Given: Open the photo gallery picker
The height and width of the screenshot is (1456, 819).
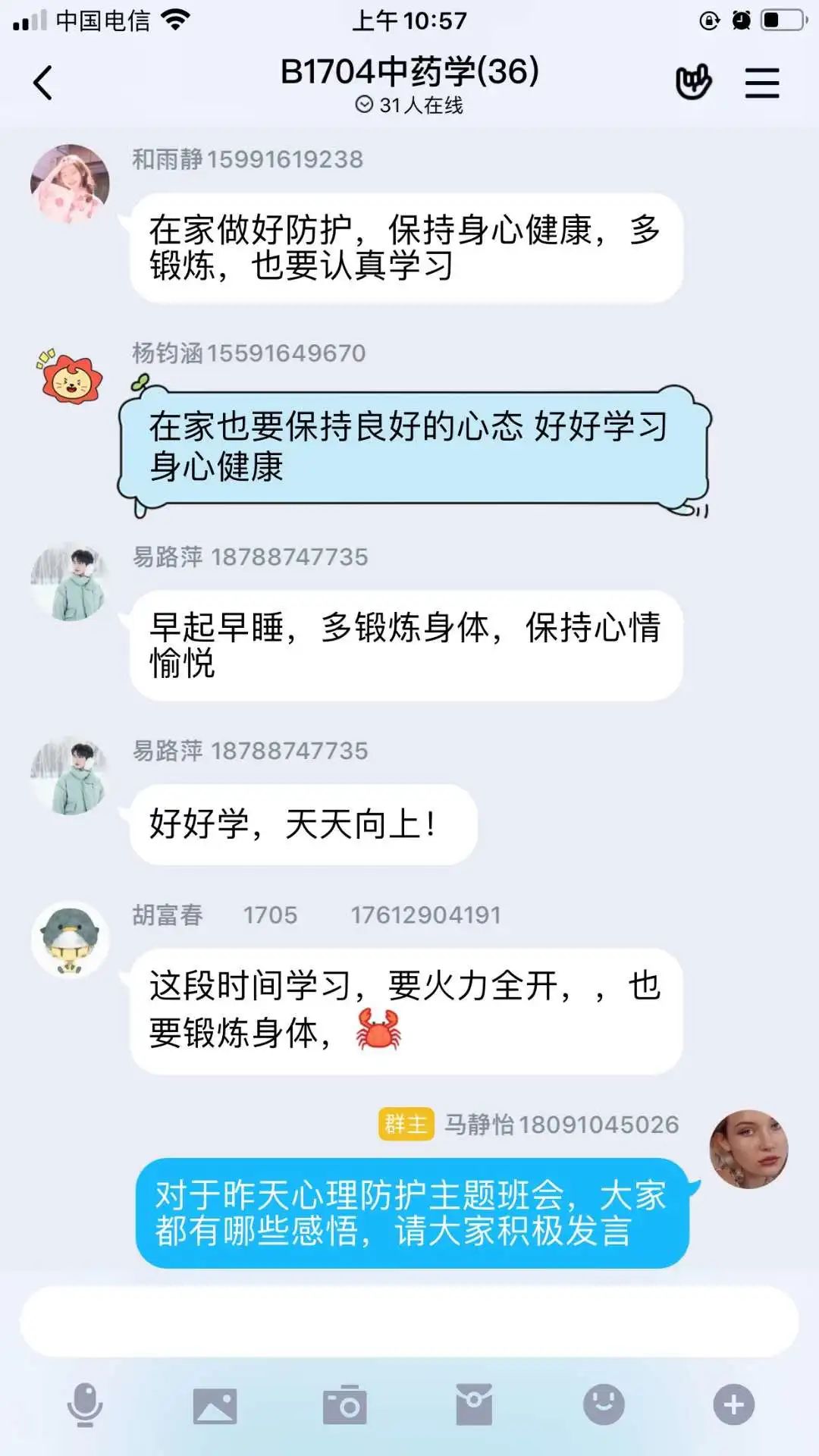Looking at the screenshot, I should coord(215,1405).
